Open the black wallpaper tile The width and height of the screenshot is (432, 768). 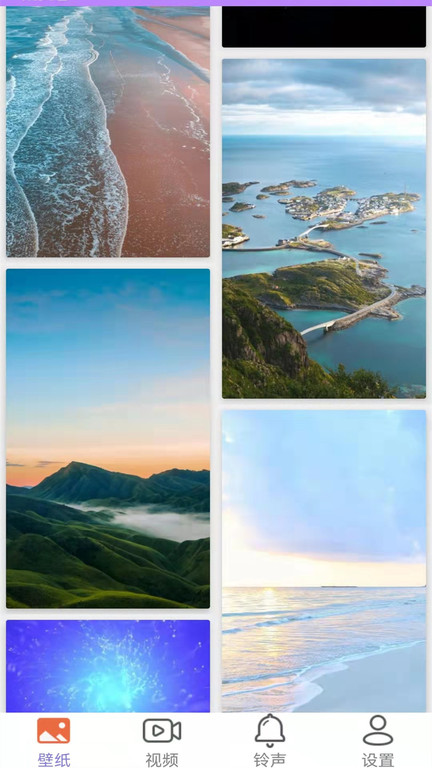[324, 26]
